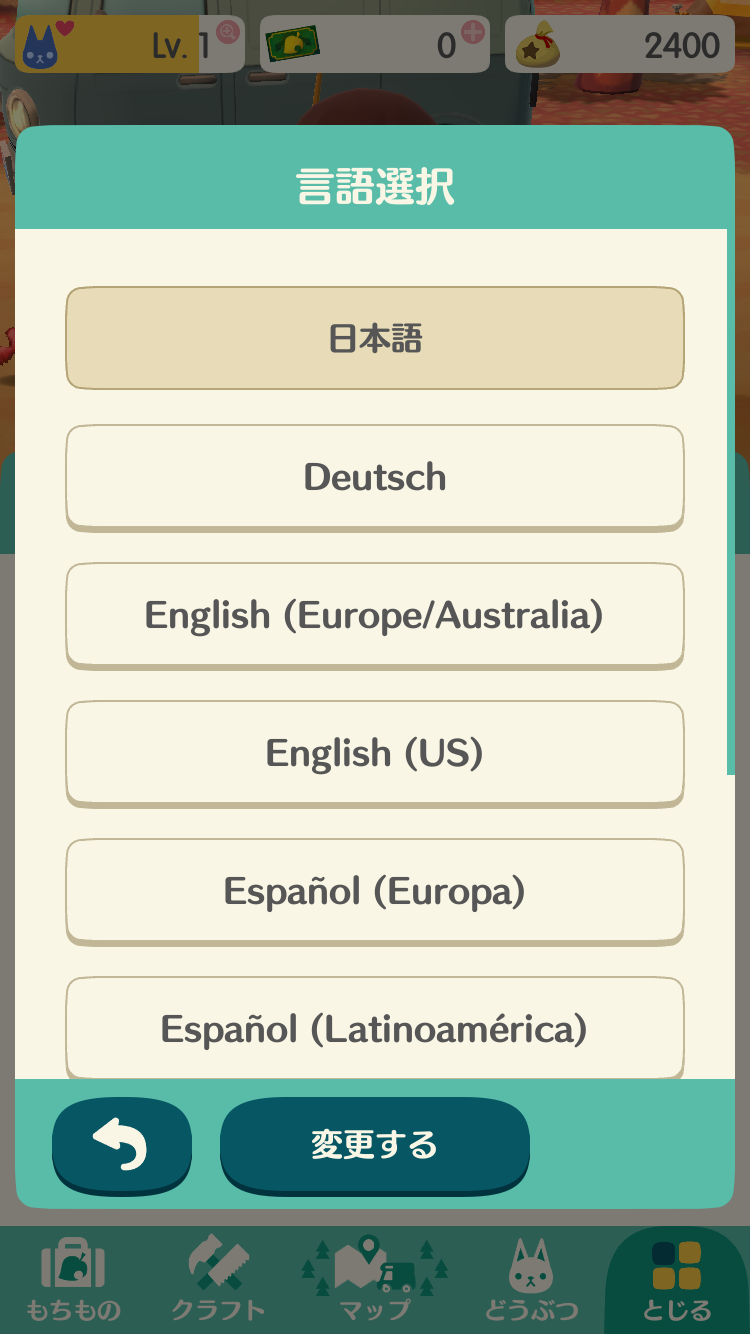
Task: Choose Deutsch from the language list
Action: click(375, 477)
